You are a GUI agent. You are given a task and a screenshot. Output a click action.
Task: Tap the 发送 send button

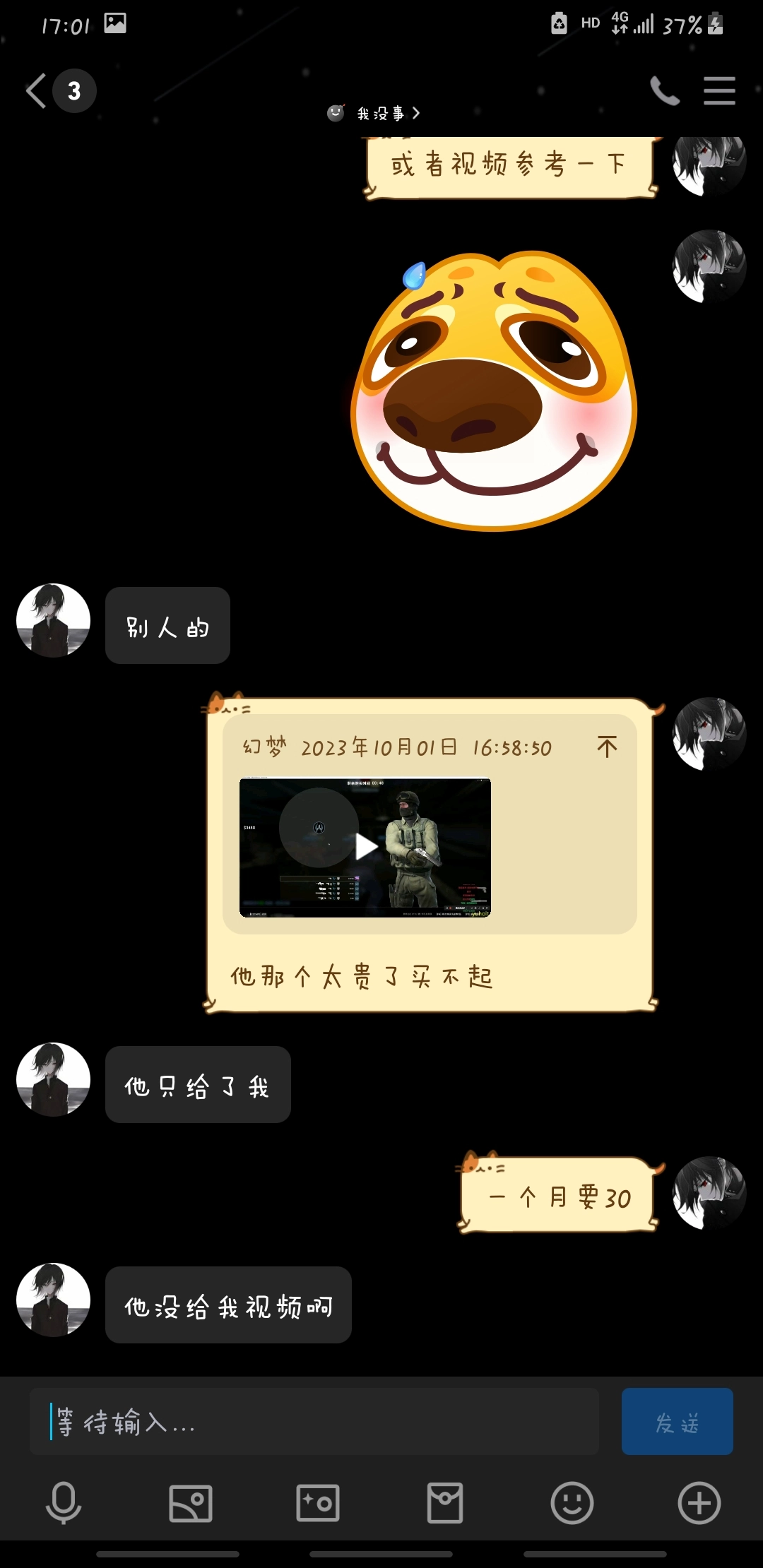coord(677,1421)
